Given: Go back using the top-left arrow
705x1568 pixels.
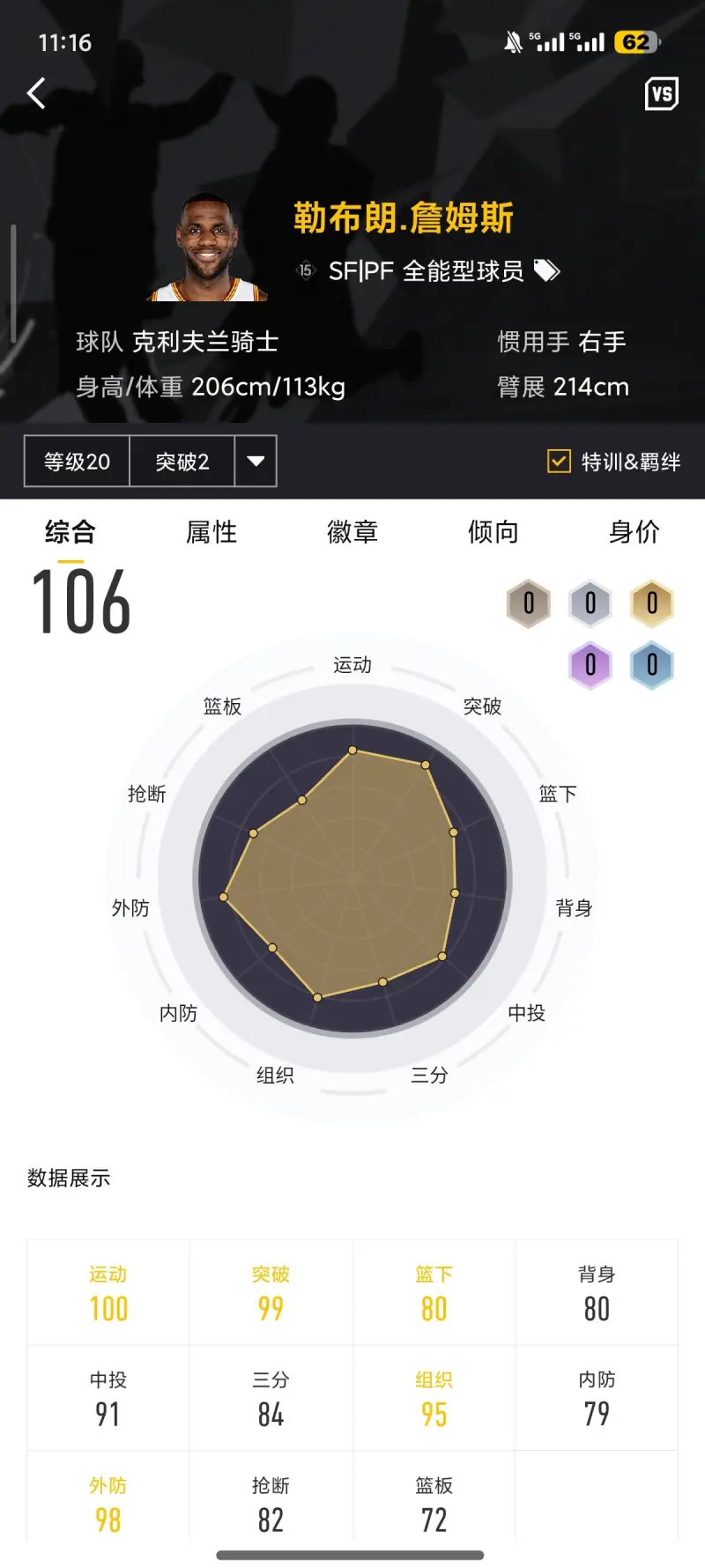Looking at the screenshot, I should point(36,93).
